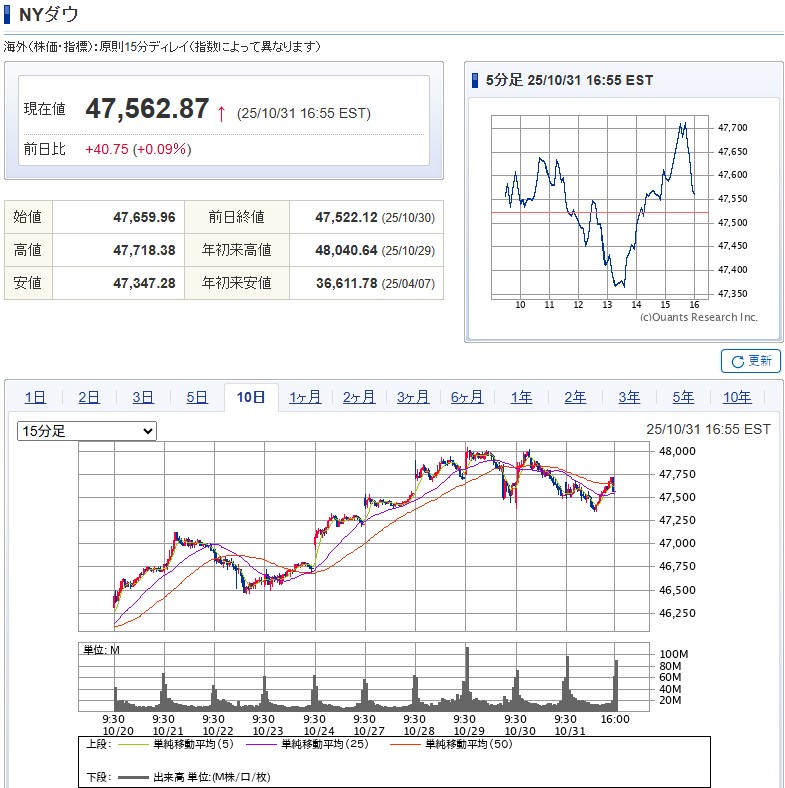
Task: Tap the 更新 refresh button
Action: [750, 361]
